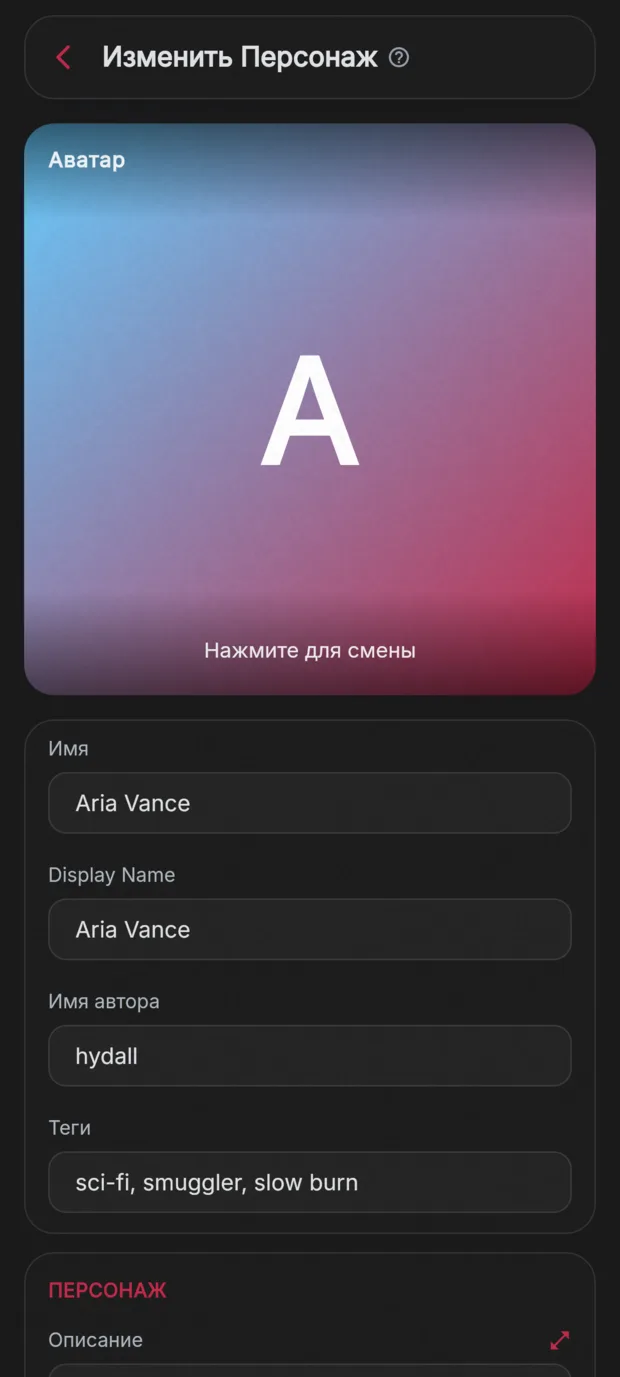Go back using the red arrow
The width and height of the screenshot is (620, 1377).
(x=63, y=58)
